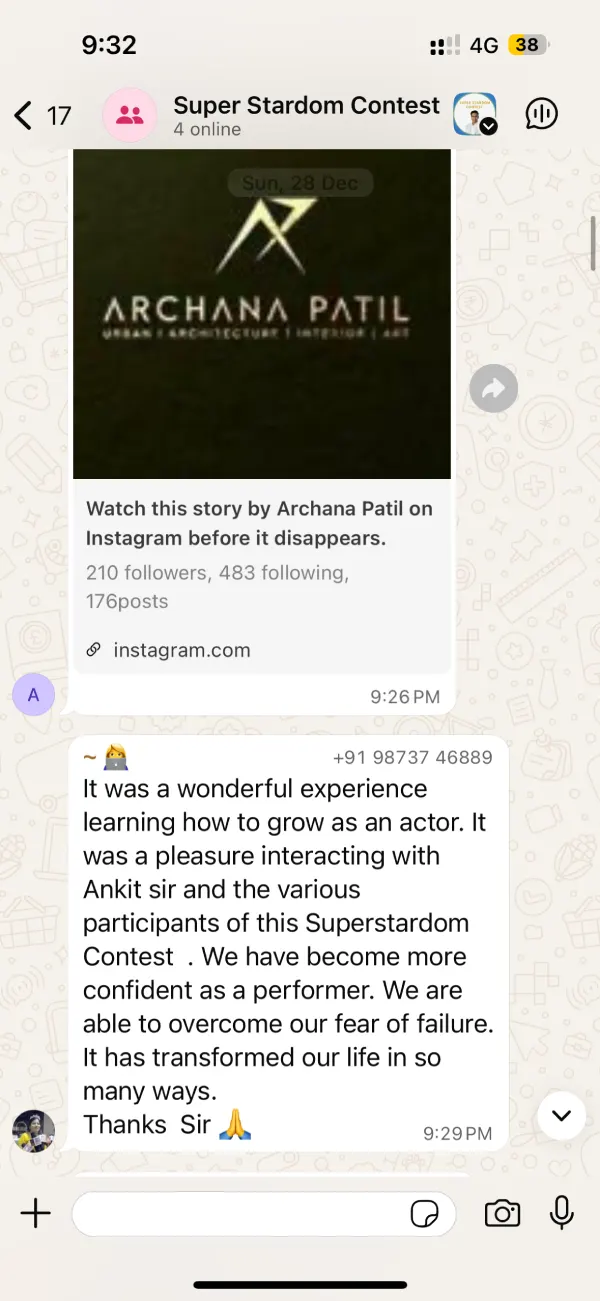Image resolution: width=600 pixels, height=1301 pixels.
Task: Open the camera to take a photo
Action: point(502,1214)
